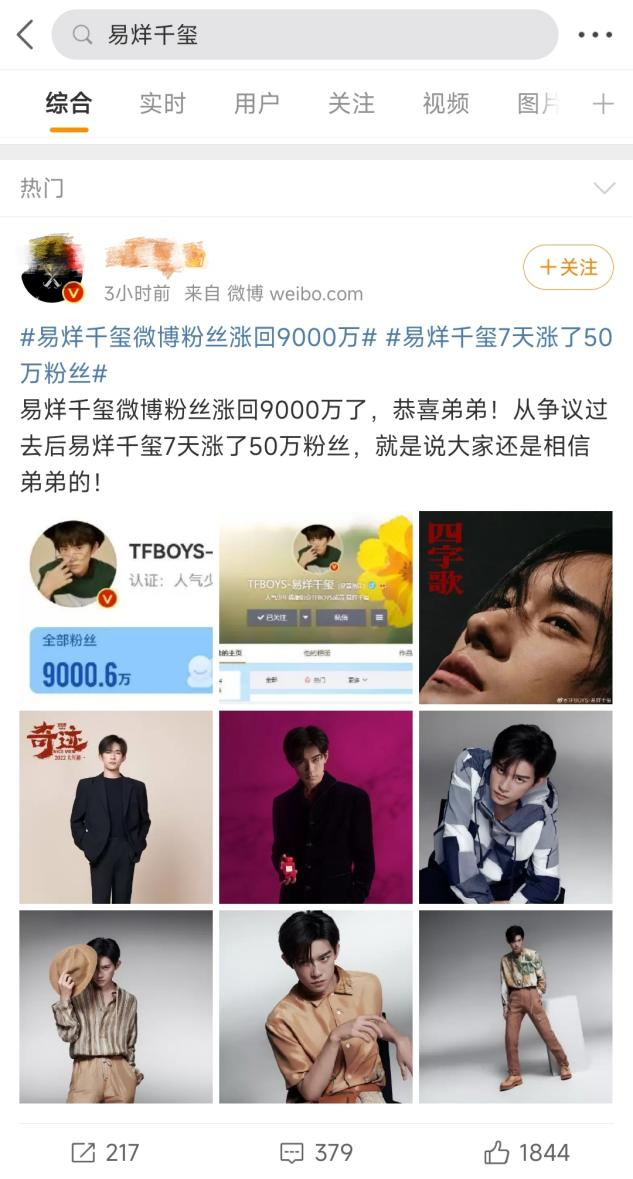The width and height of the screenshot is (633, 1179).
Task: Open the comments showing 379
Action: (x=316, y=1152)
